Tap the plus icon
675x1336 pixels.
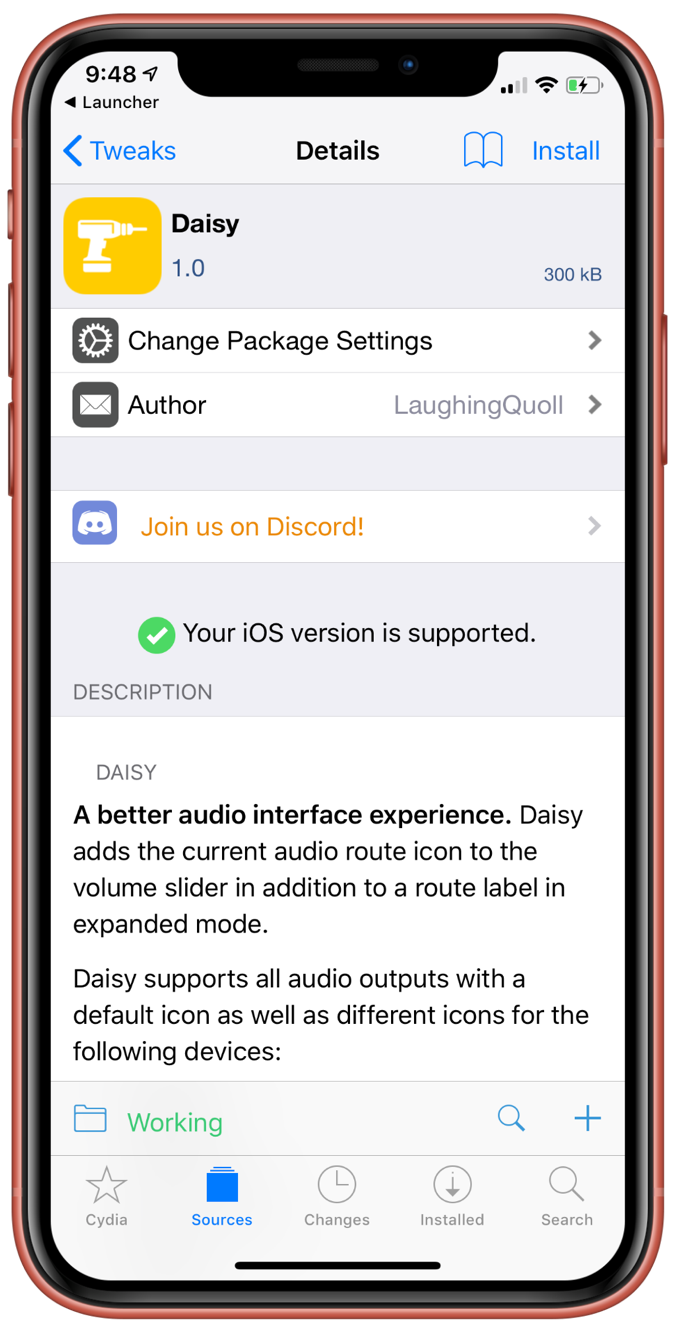coord(587,1118)
